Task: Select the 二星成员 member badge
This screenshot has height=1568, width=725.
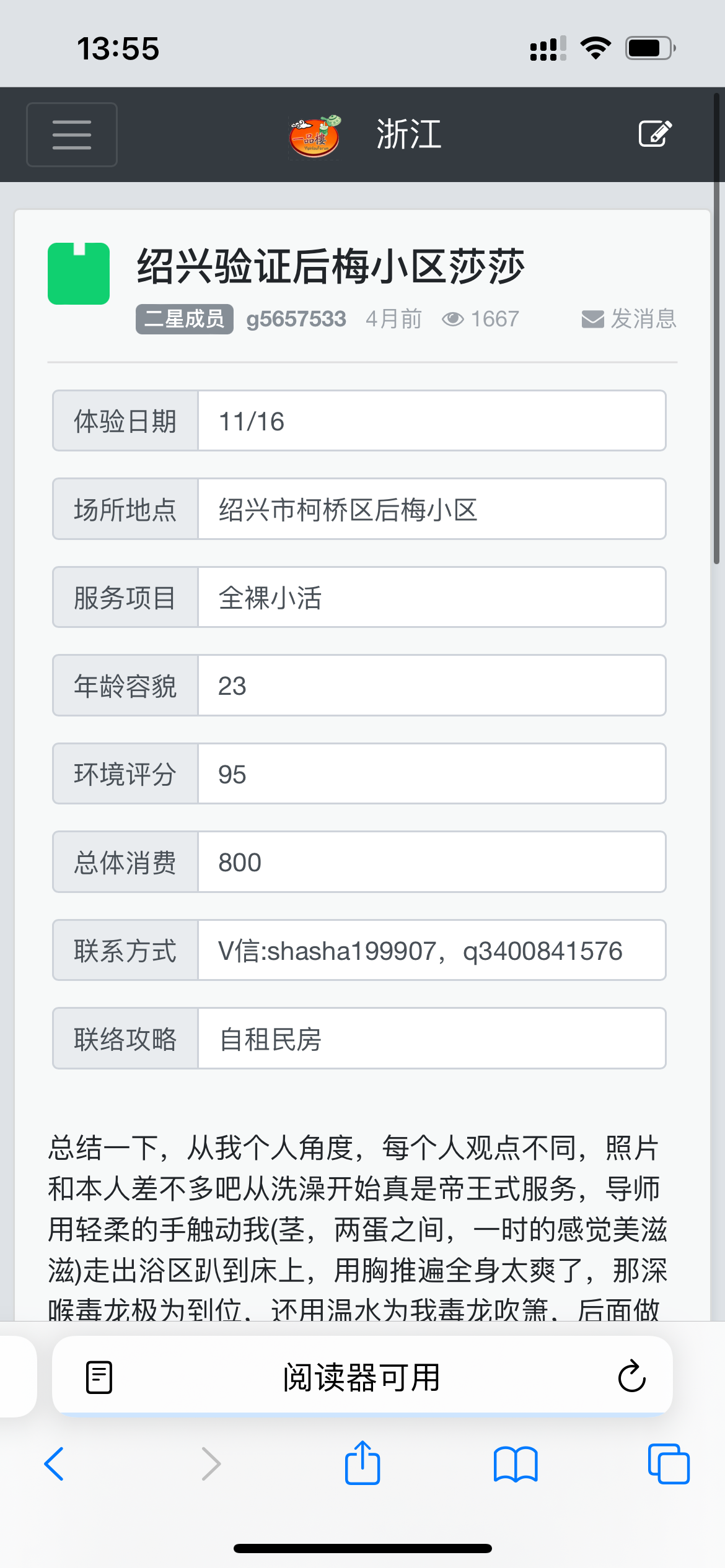Action: coord(184,318)
